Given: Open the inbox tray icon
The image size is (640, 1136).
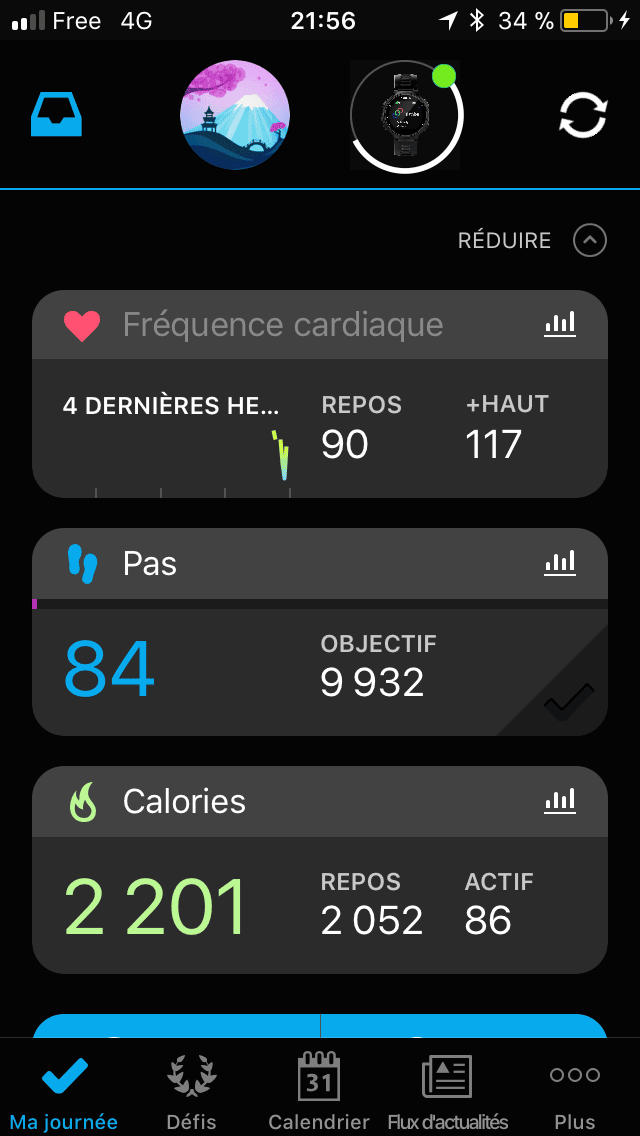Looking at the screenshot, I should (56, 115).
